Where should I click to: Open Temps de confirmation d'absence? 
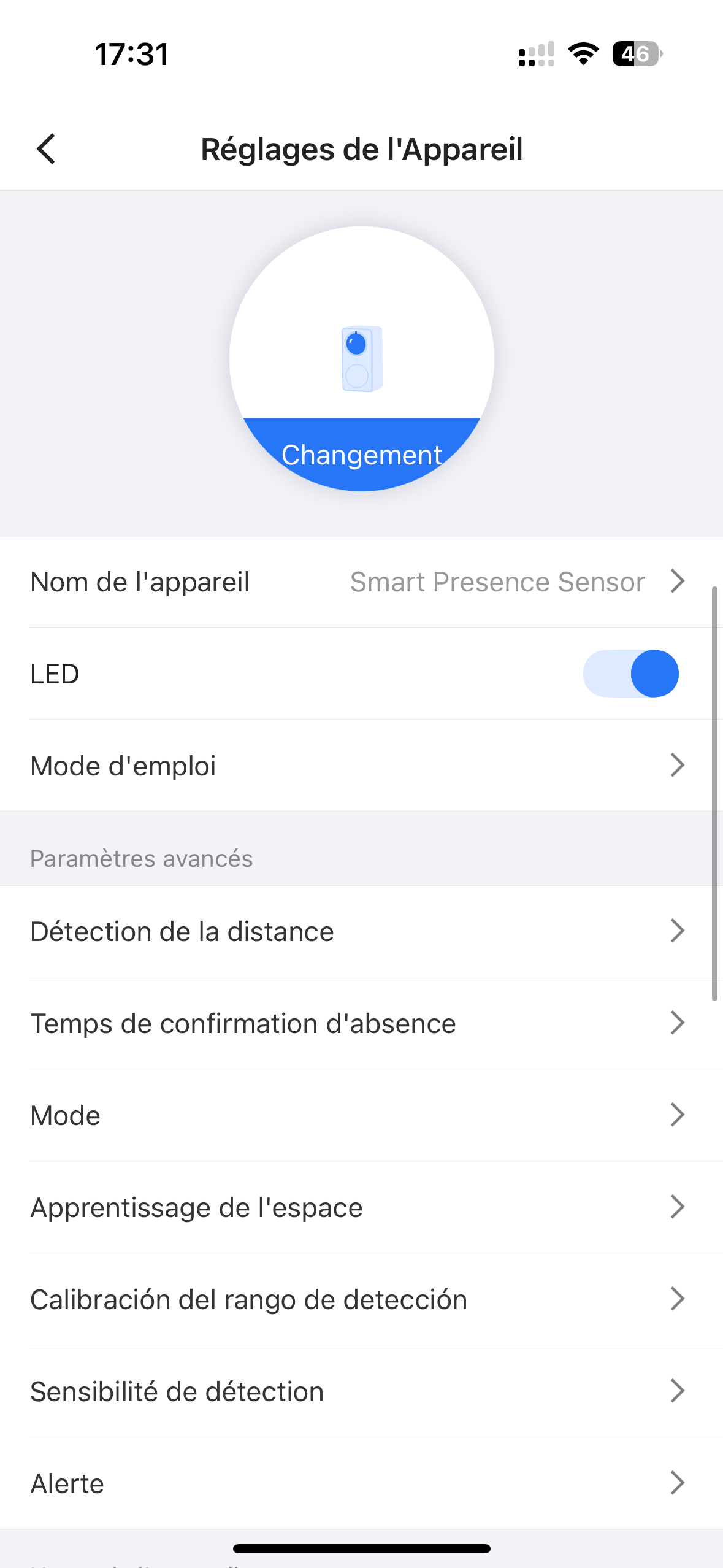pos(362,1023)
